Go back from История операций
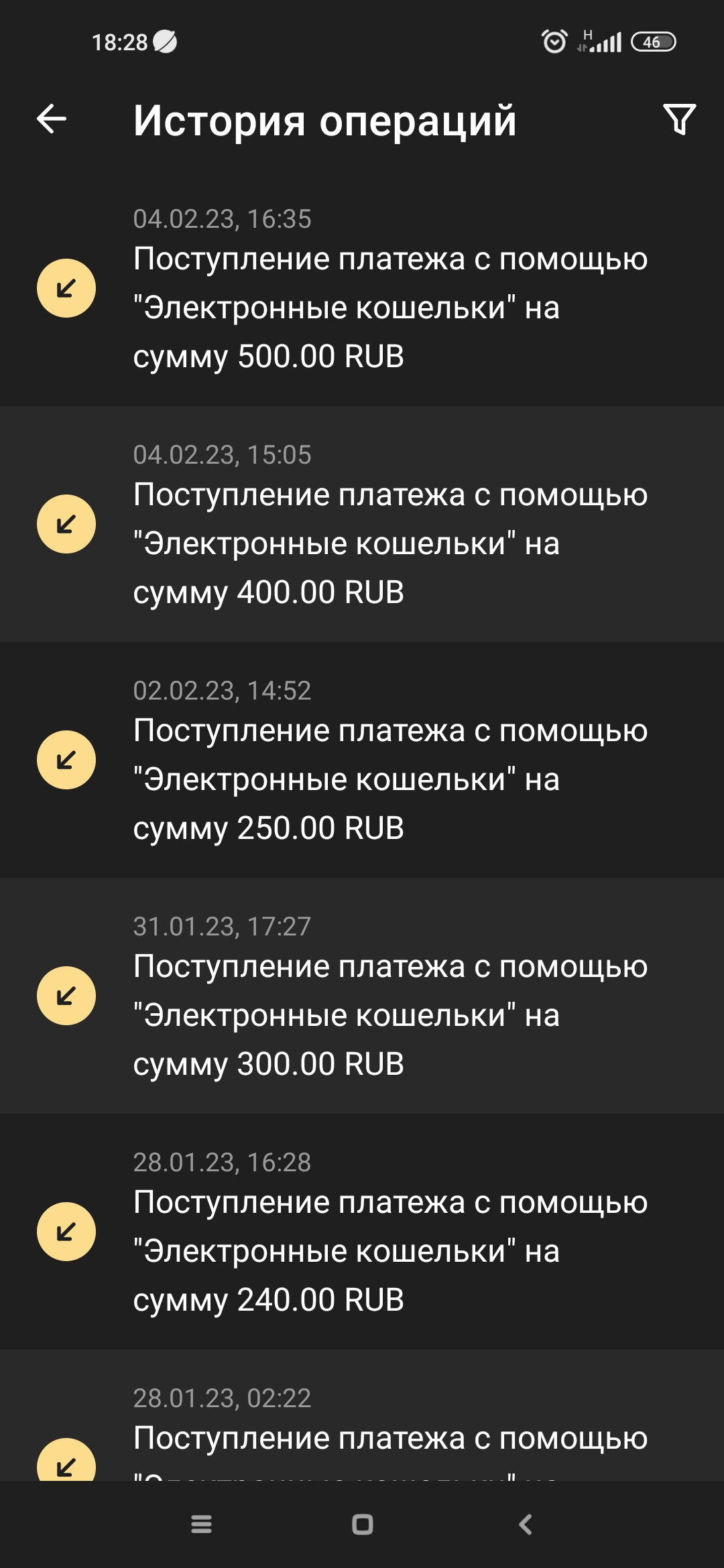The height and width of the screenshot is (1568, 724). (52, 119)
